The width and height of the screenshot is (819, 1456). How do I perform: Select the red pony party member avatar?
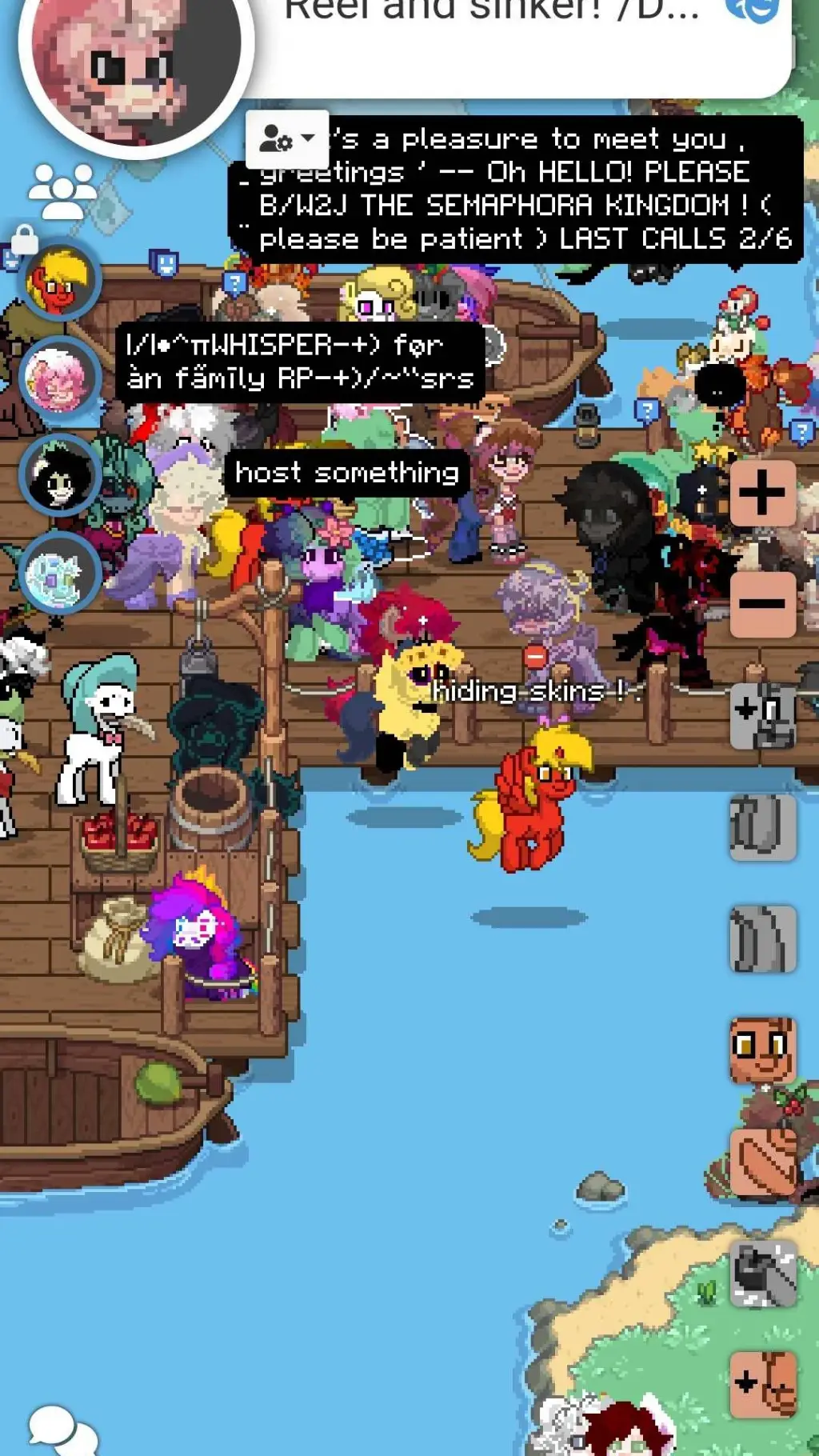coord(61,282)
